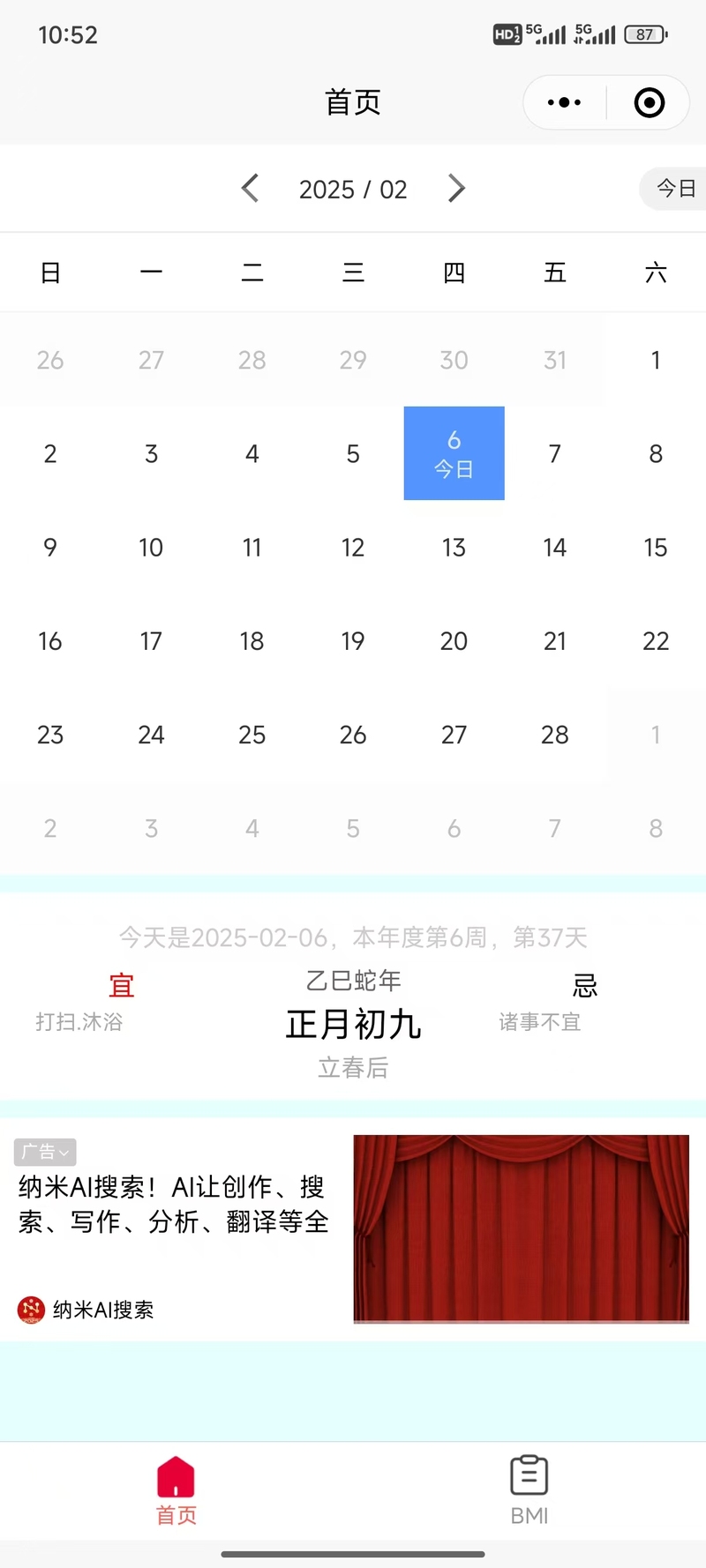Select February 23 on the calendar
This screenshot has height=1568, width=706.
(x=50, y=735)
